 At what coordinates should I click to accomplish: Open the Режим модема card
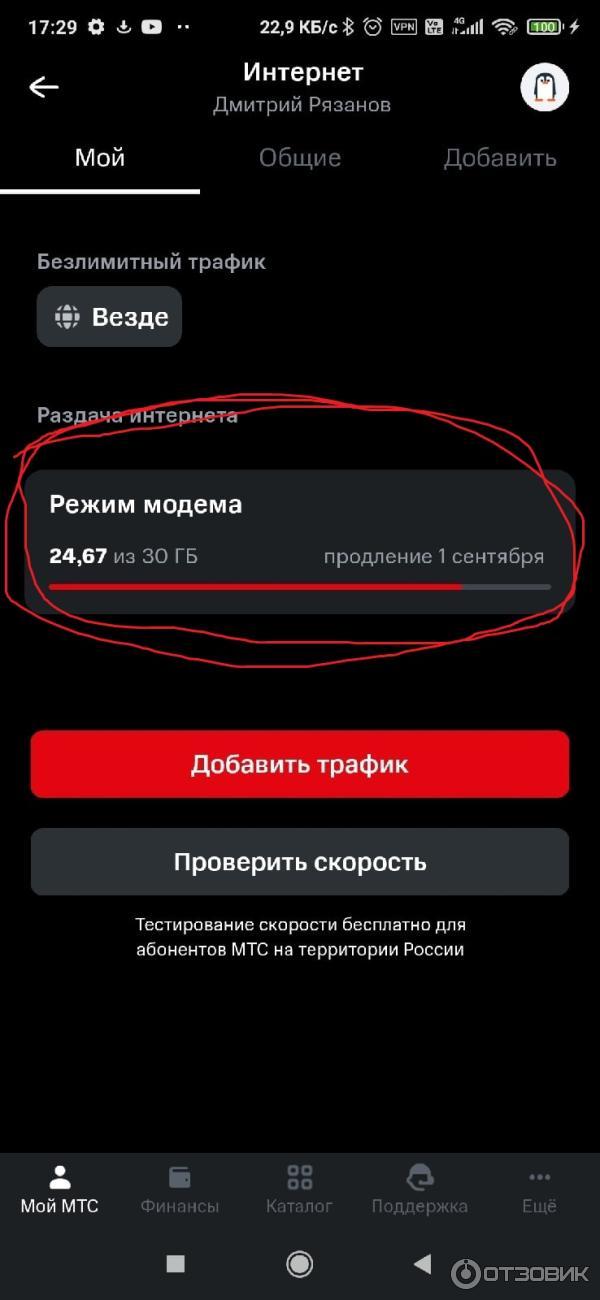(300, 541)
